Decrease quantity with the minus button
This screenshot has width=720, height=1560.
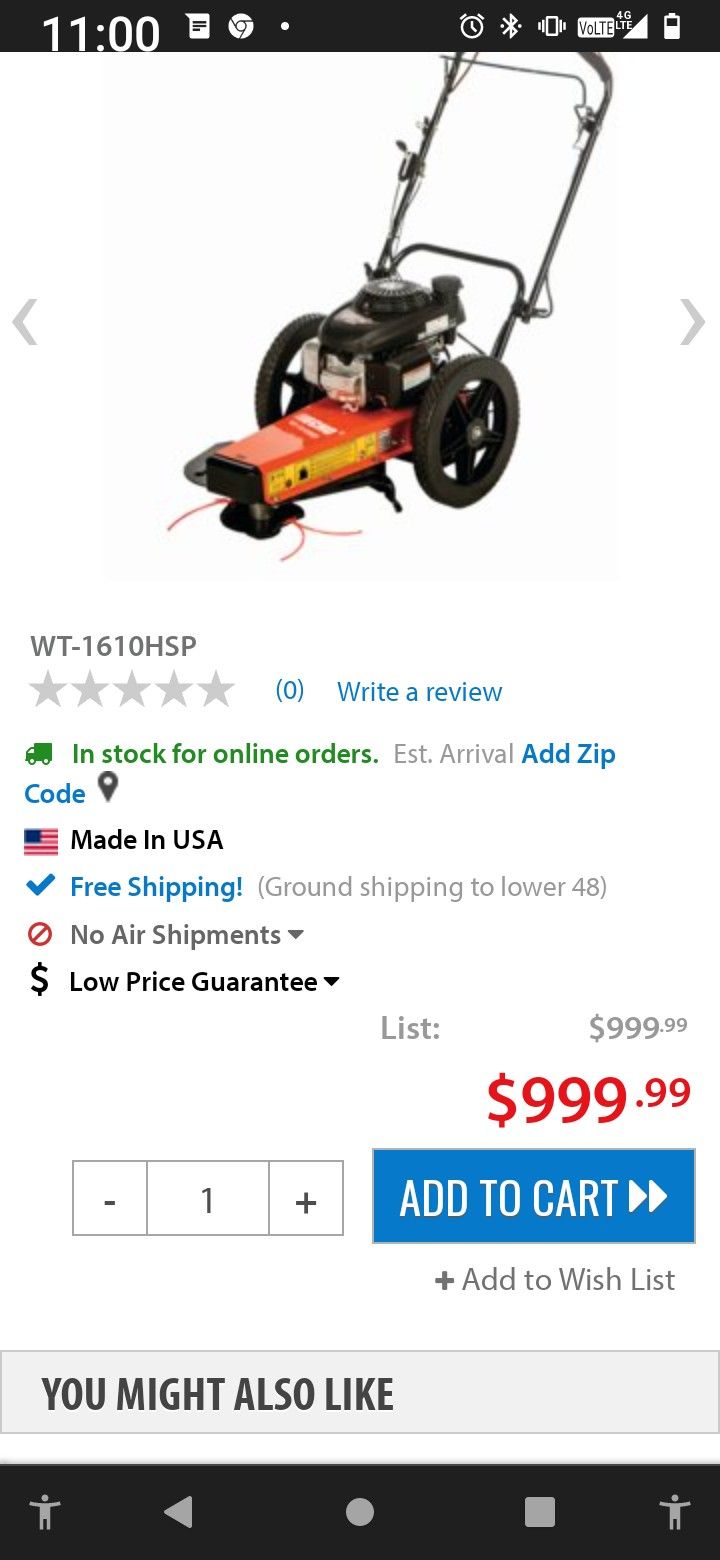tap(110, 1199)
